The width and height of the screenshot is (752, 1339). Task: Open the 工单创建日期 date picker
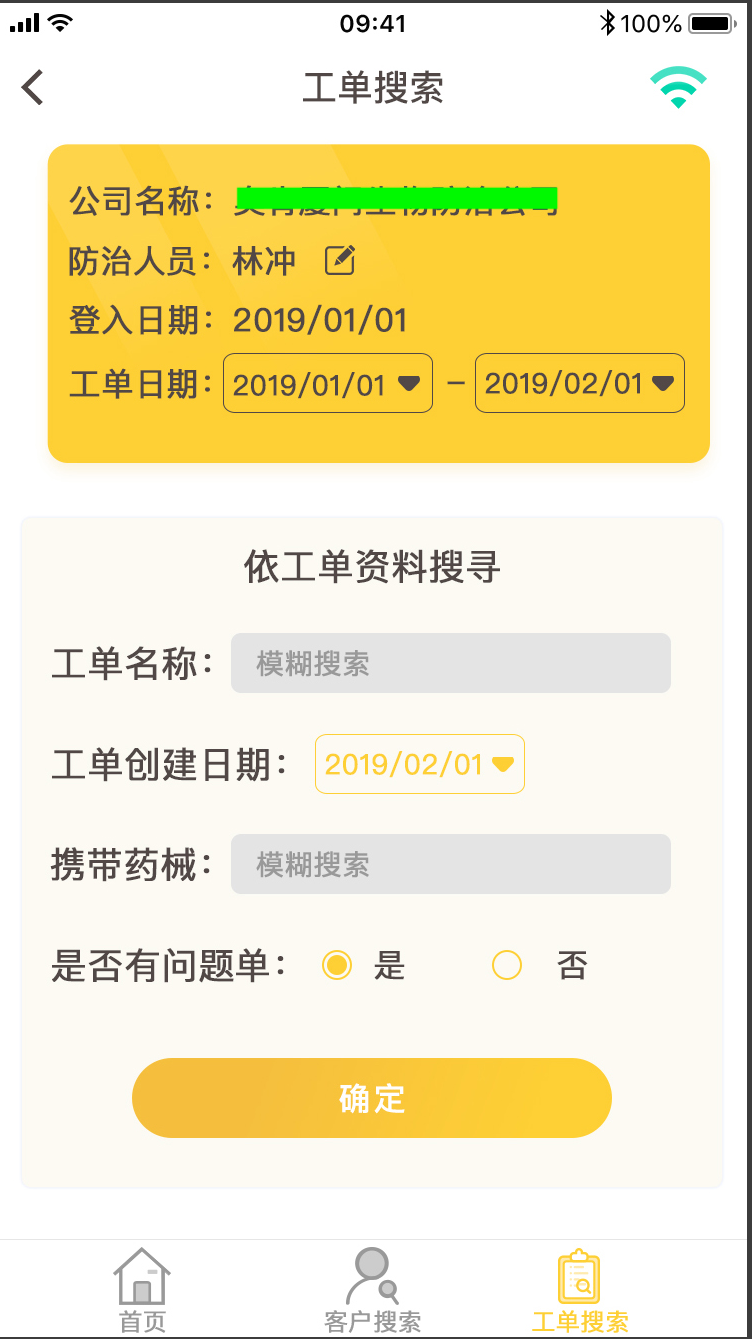420,764
